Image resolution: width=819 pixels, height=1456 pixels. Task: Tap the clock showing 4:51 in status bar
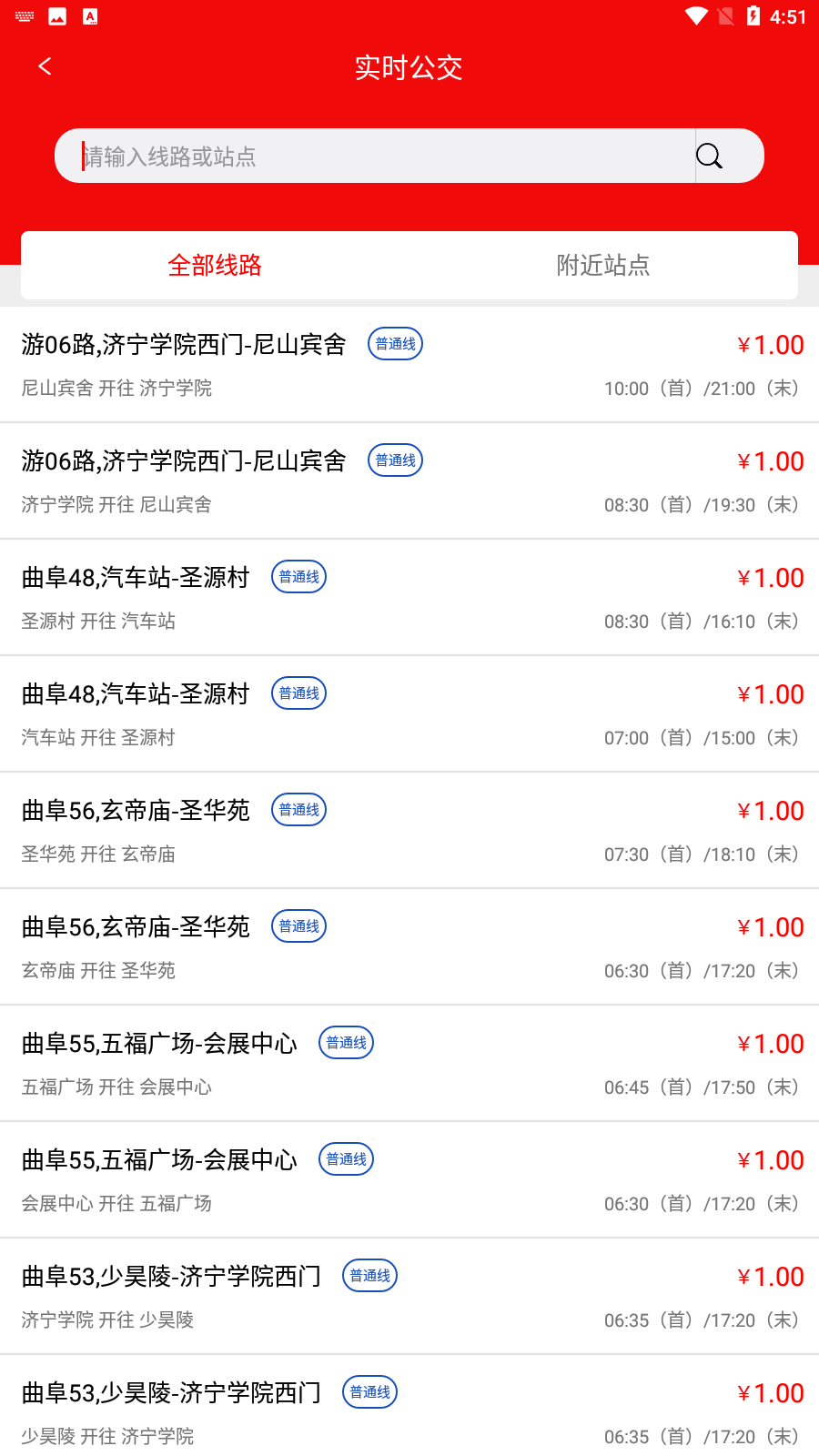pos(788,15)
